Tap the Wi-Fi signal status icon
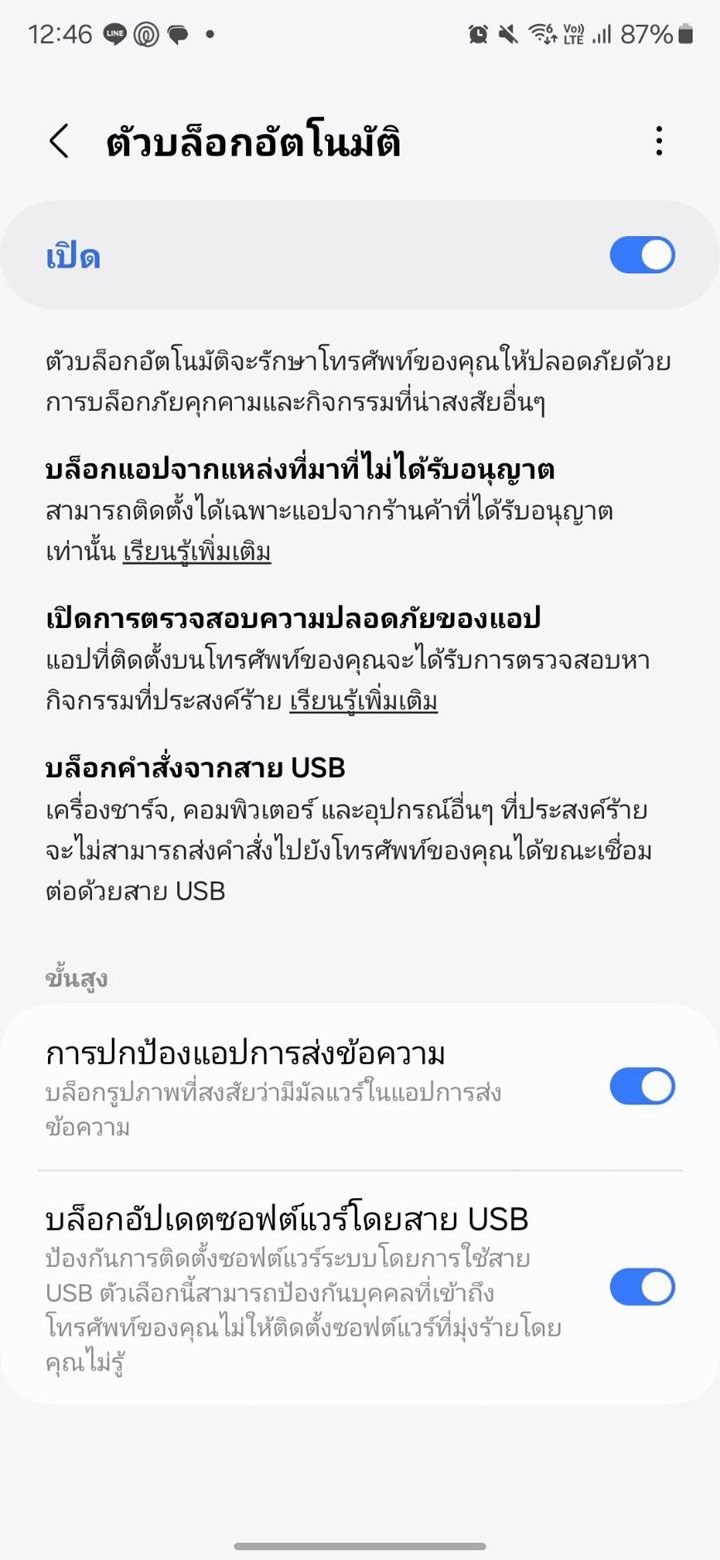720x1560 pixels. point(543,33)
